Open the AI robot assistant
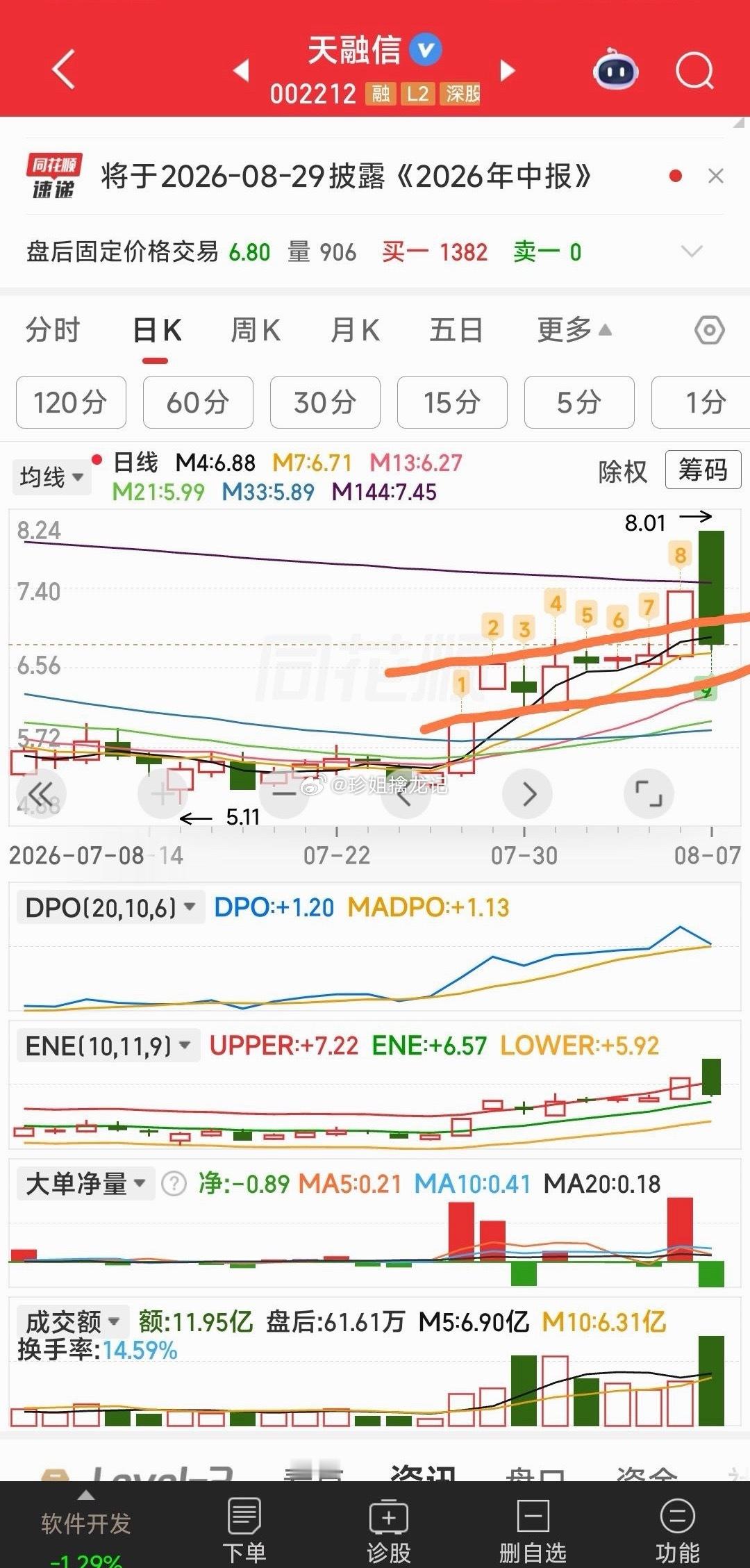 tap(616, 69)
